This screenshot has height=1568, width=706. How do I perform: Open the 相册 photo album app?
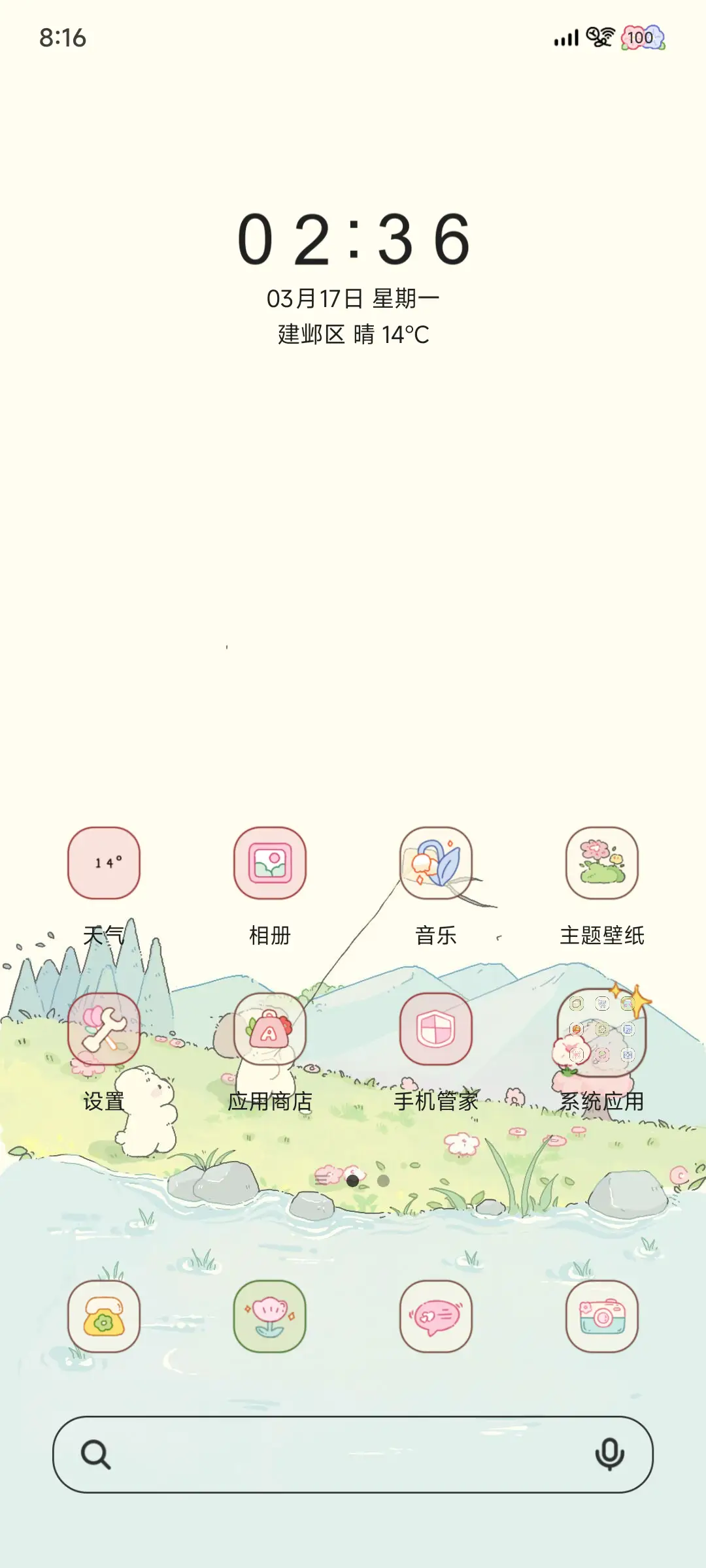(x=271, y=862)
